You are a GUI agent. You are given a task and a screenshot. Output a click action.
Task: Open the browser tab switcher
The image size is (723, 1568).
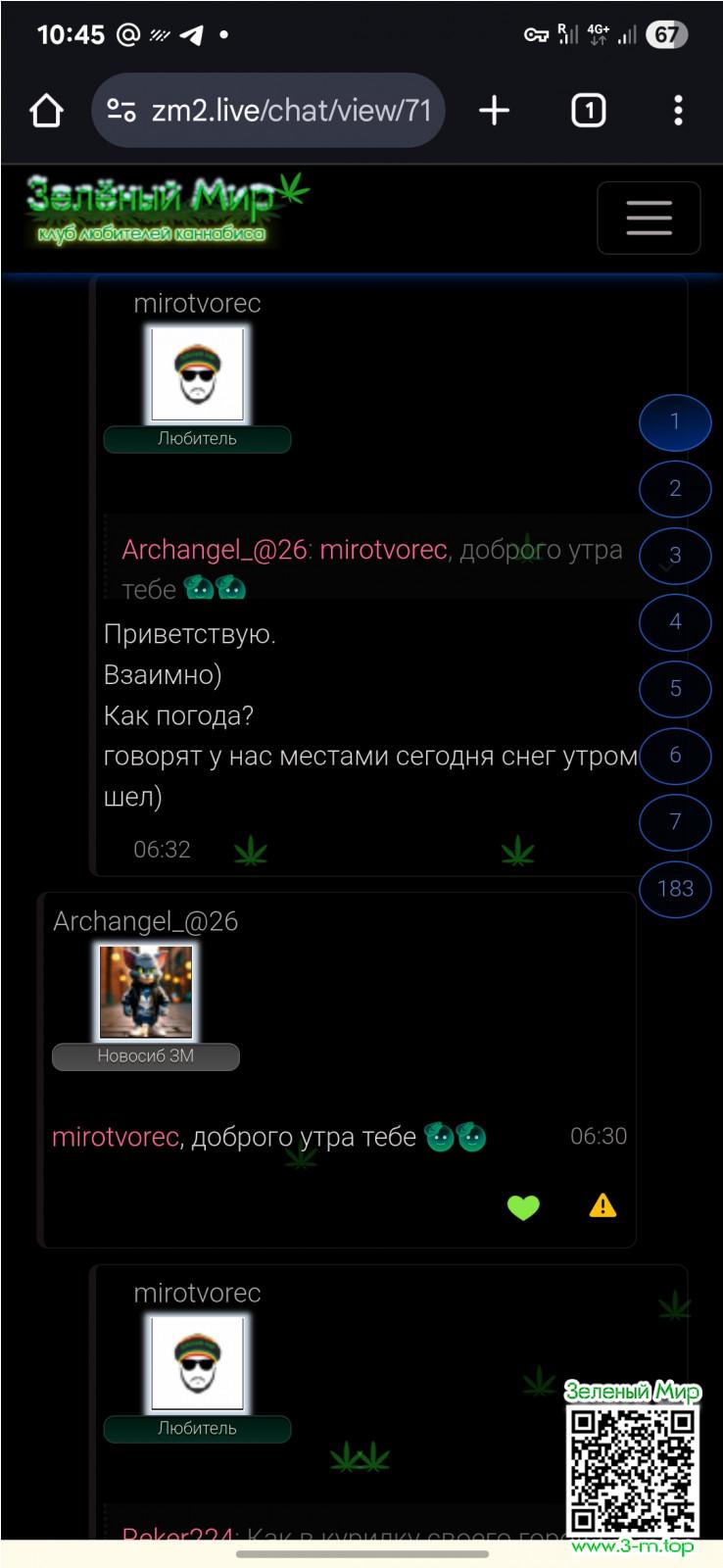[x=588, y=111]
